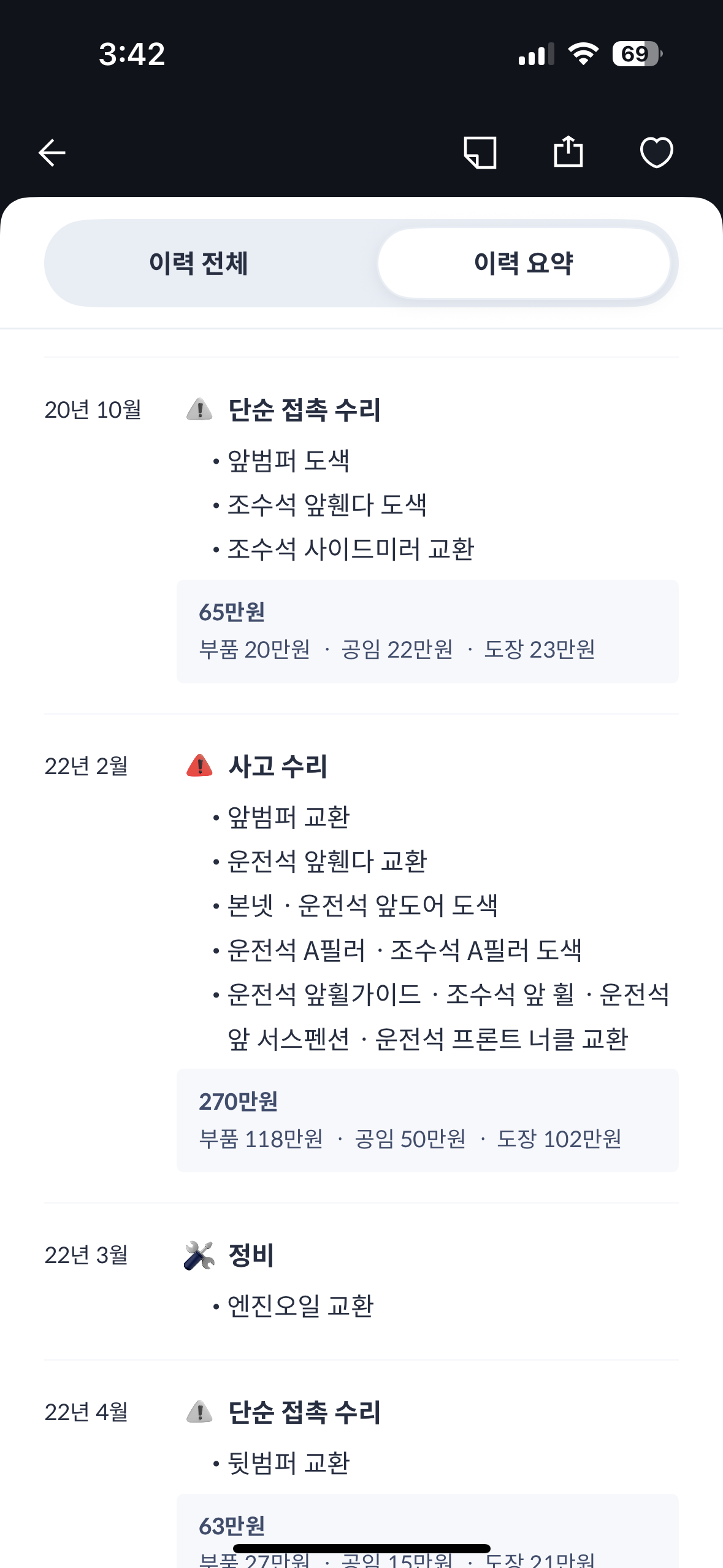Screen dimensions: 723x1568
Task: Select the 이력 요약 tab
Action: [524, 264]
